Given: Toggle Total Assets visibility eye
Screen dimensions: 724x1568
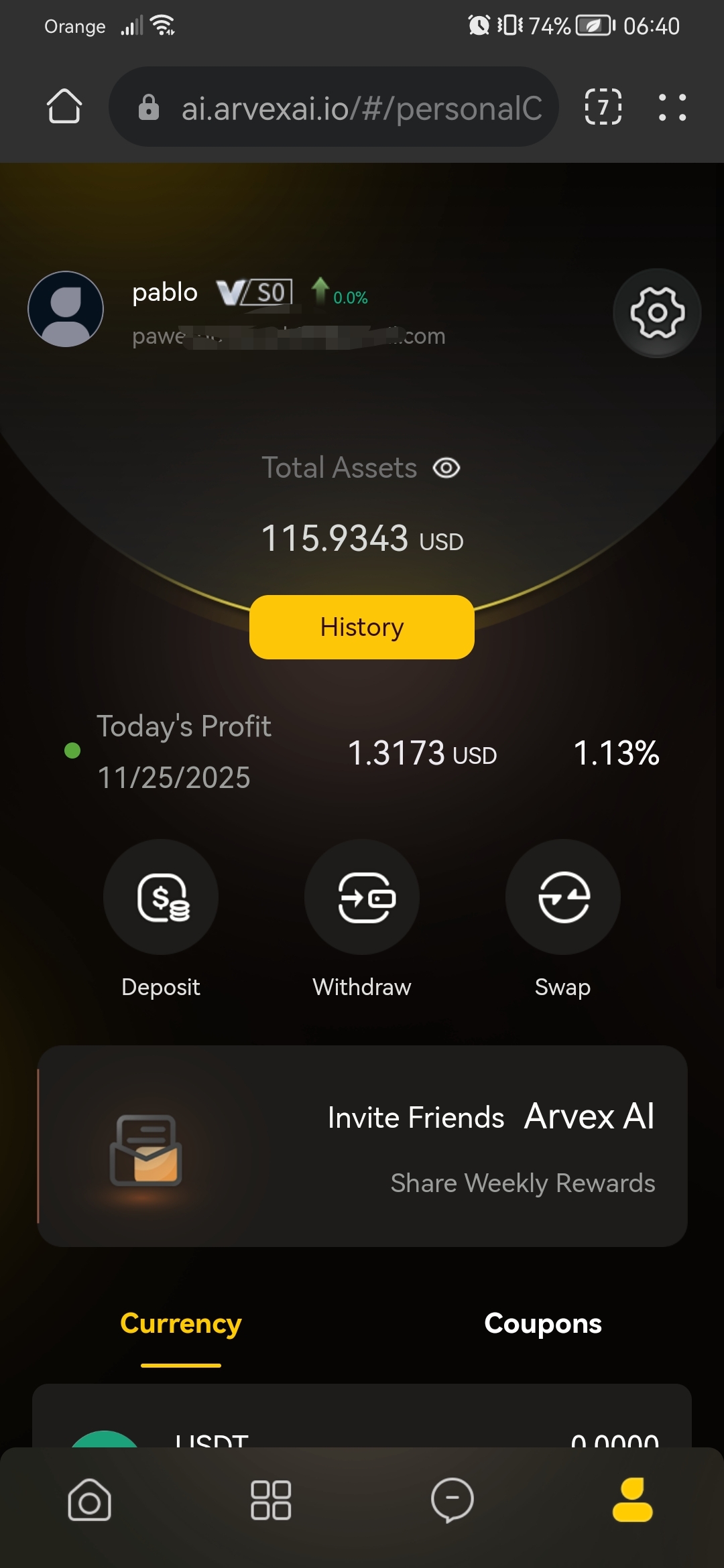Looking at the screenshot, I should [x=446, y=468].
